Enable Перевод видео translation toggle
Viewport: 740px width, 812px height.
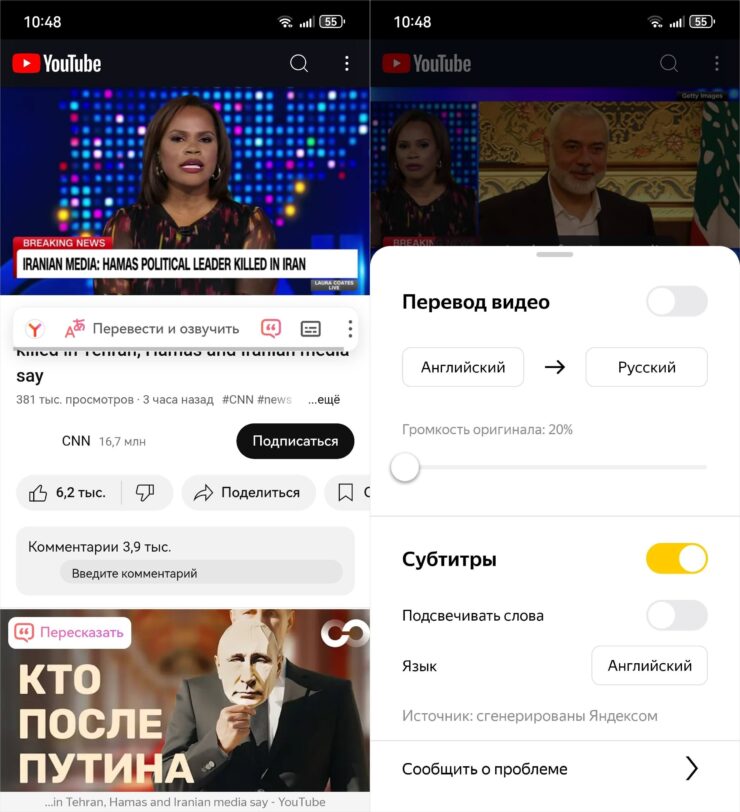(x=676, y=301)
